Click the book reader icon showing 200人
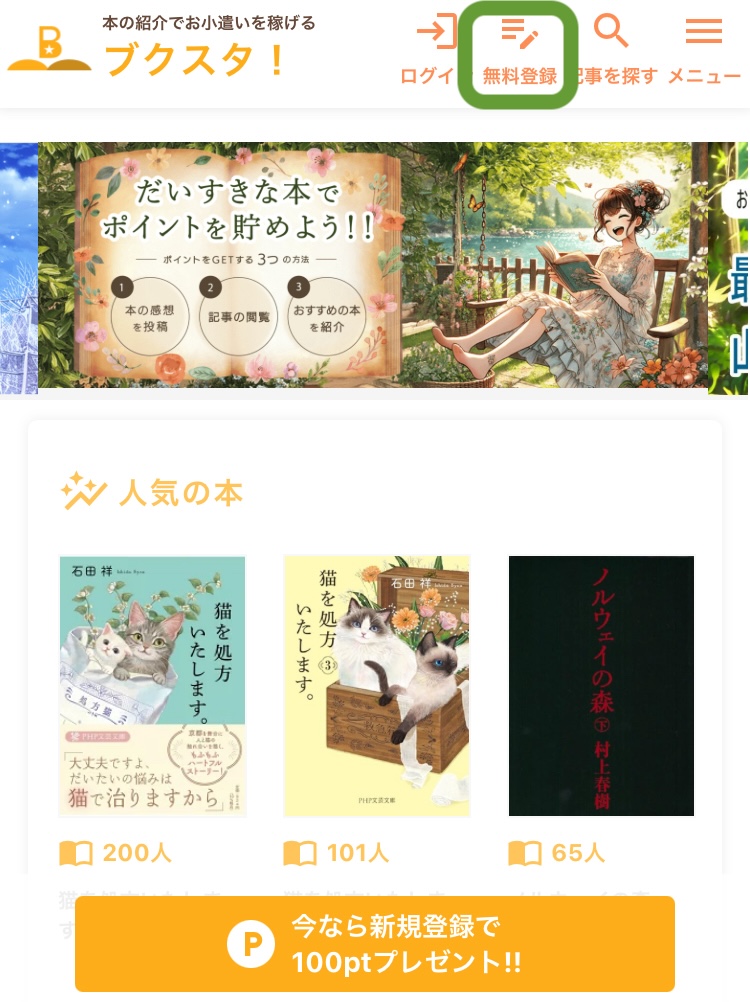Image resolution: width=750 pixels, height=1002 pixels. 75,852
